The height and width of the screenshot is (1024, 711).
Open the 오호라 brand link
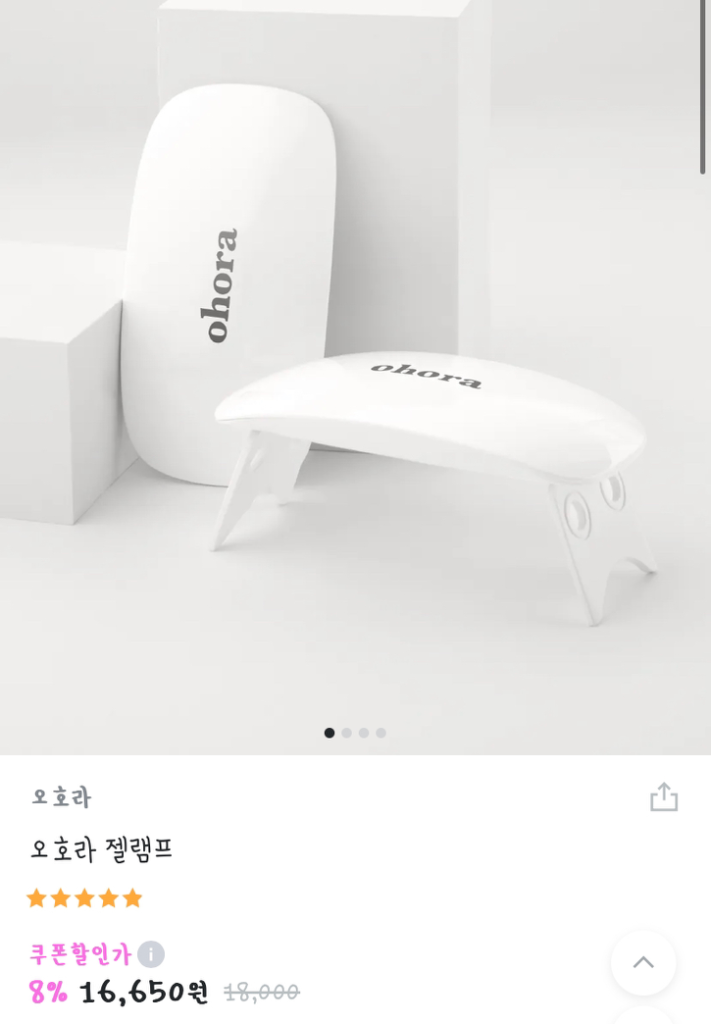[x=61, y=797]
